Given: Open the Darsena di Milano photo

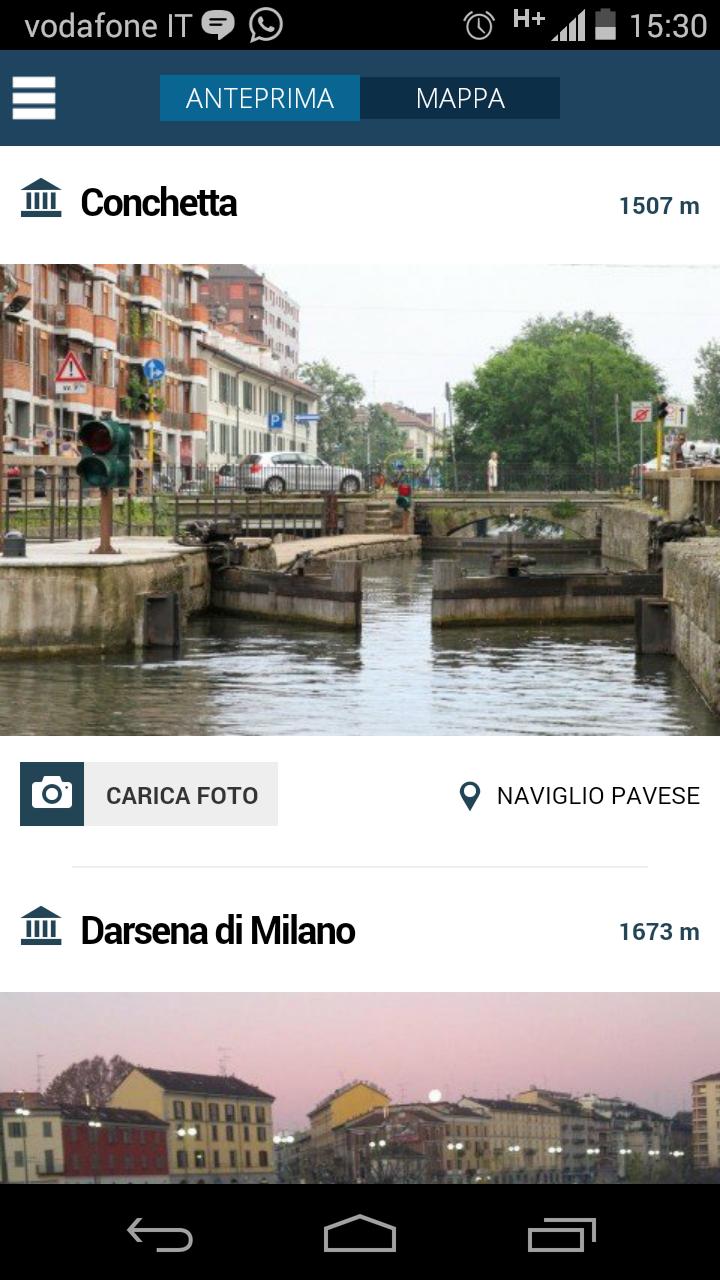Looking at the screenshot, I should [x=360, y=1090].
